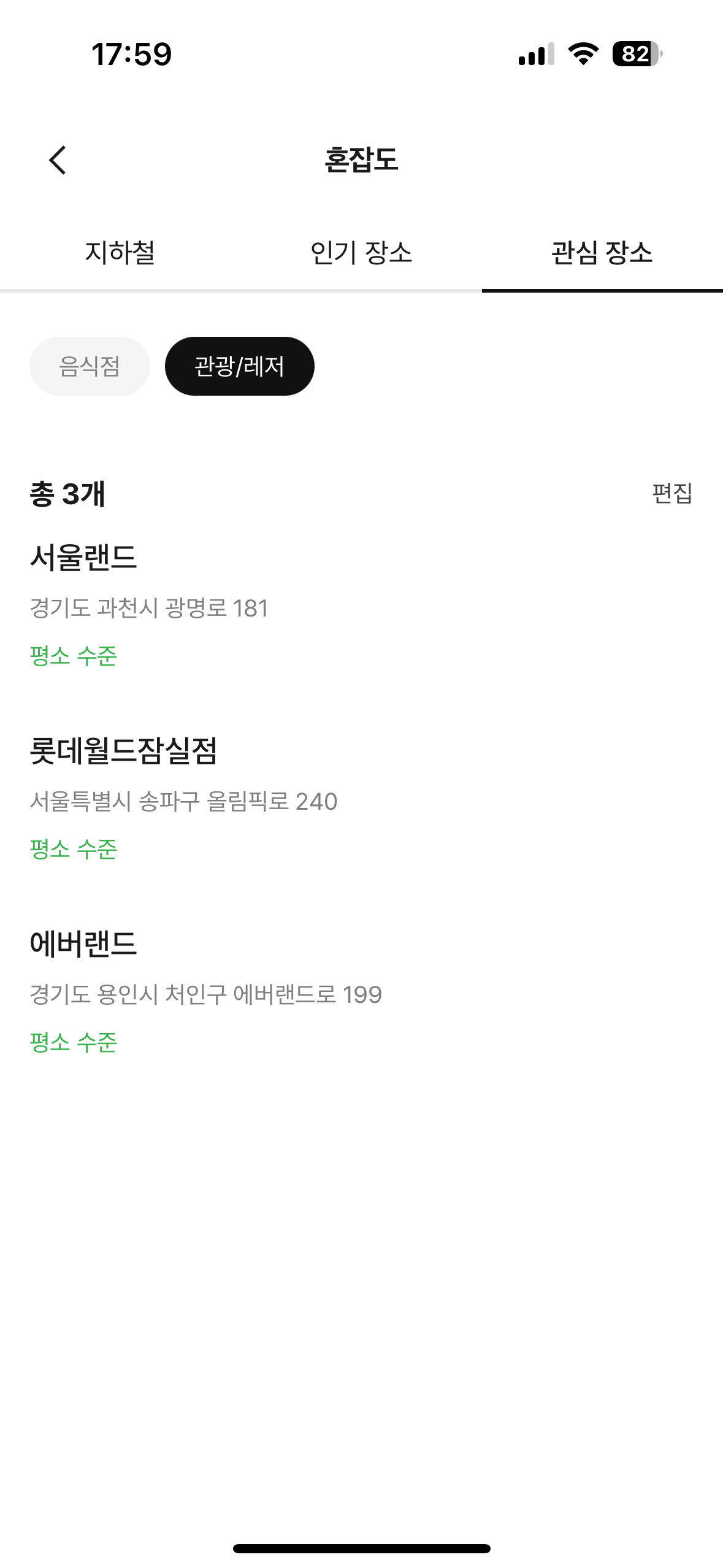Go back from the 혼잡도 screen
This screenshot has width=723, height=1568.
point(58,161)
